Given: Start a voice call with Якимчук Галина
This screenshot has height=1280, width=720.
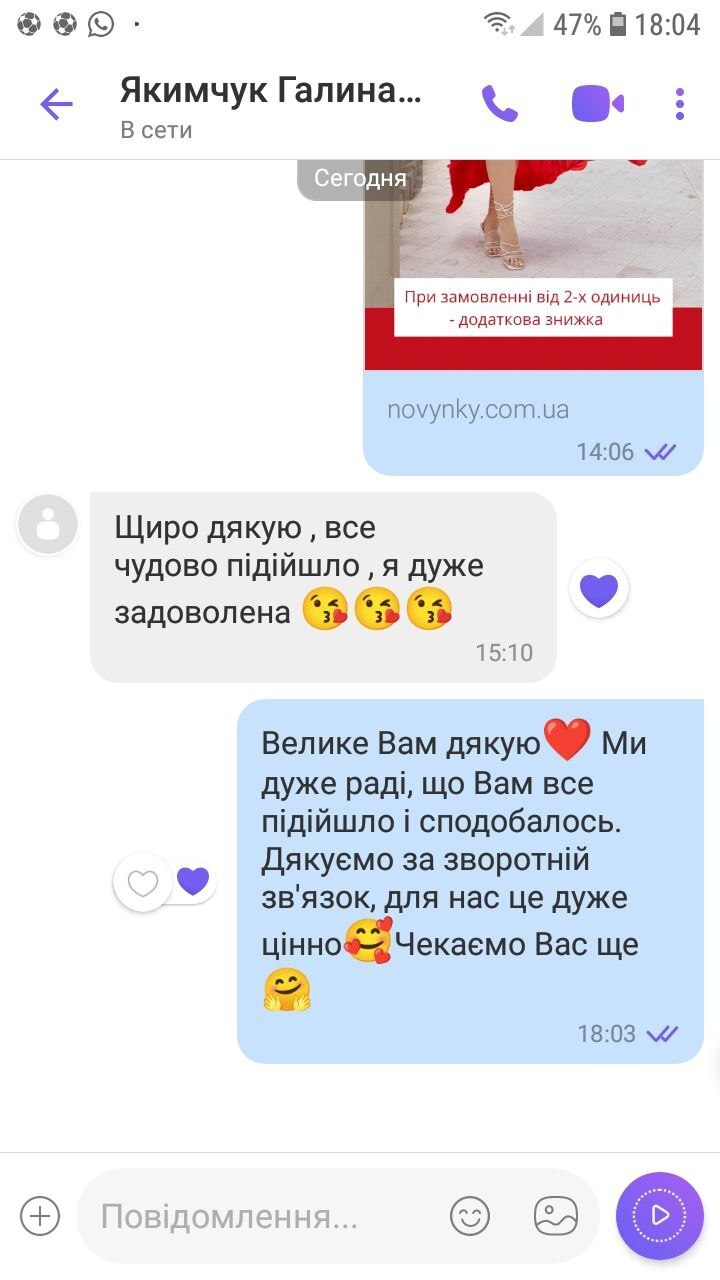Looking at the screenshot, I should tap(499, 104).
